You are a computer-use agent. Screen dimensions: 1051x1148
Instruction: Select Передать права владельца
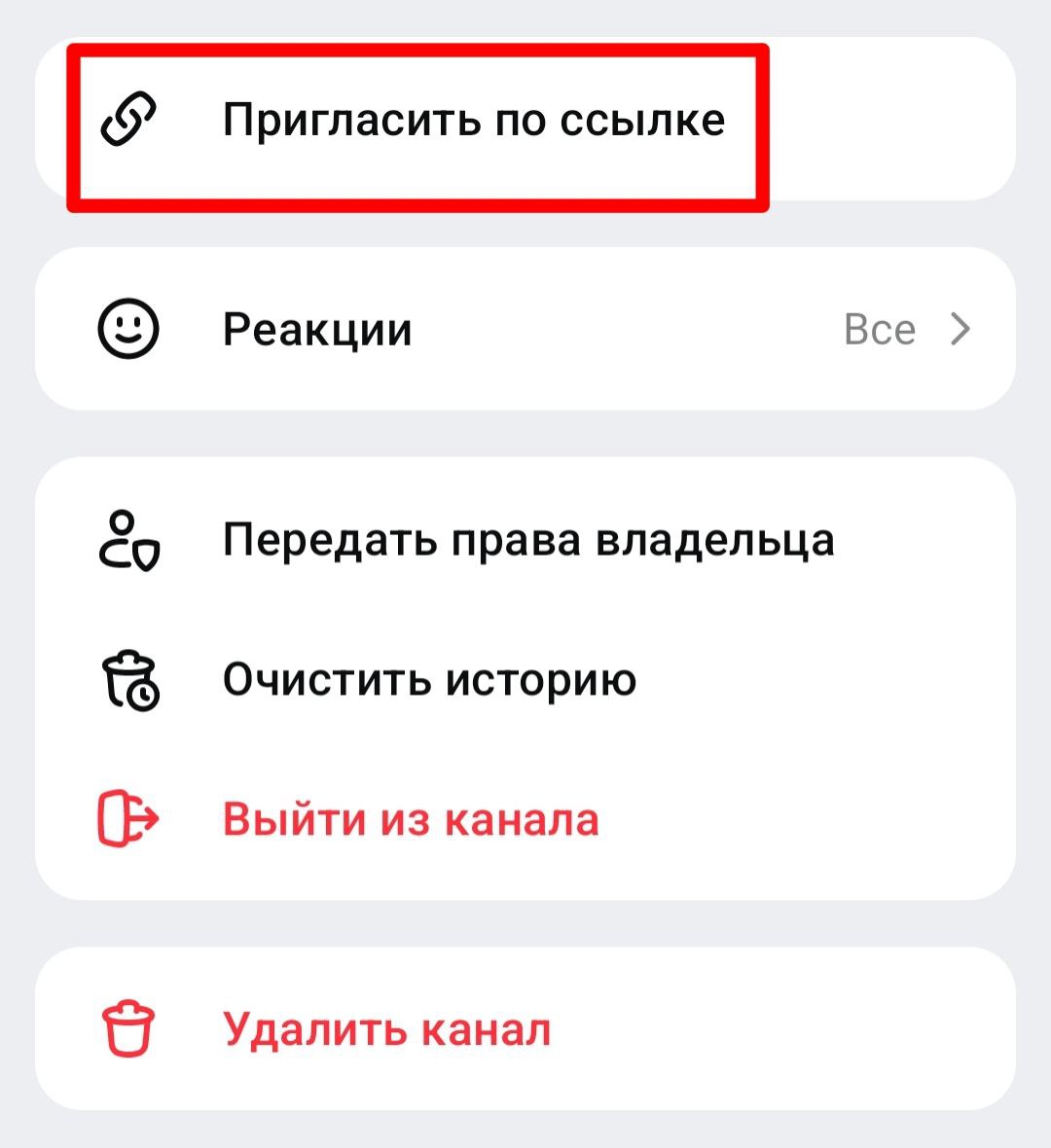(x=527, y=540)
